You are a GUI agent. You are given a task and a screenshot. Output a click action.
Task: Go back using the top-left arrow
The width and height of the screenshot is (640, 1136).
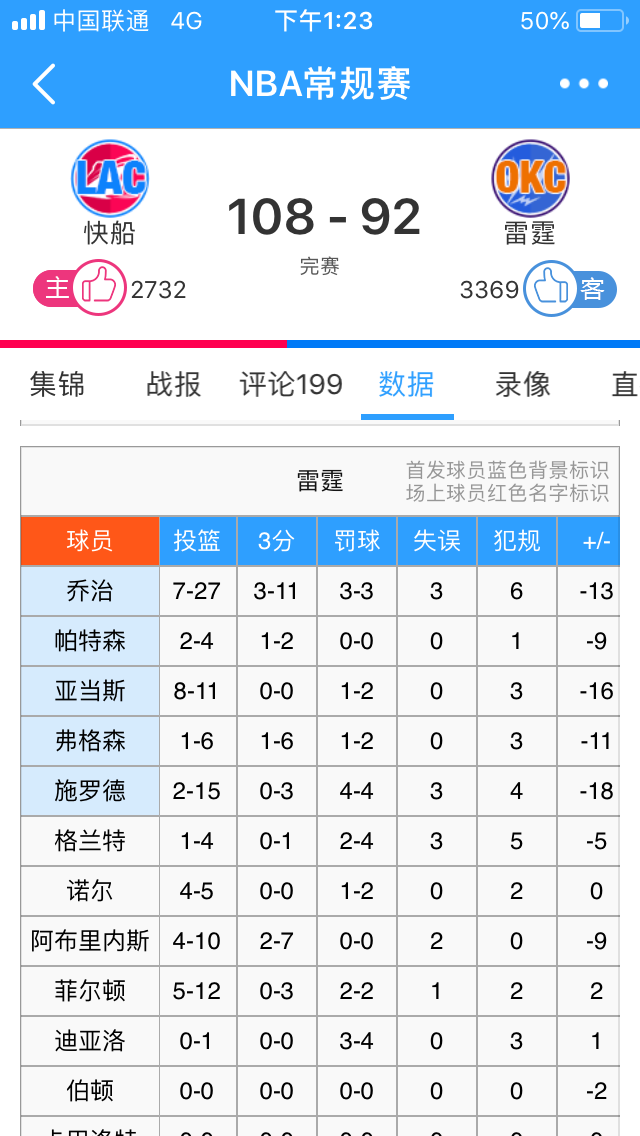click(x=44, y=84)
